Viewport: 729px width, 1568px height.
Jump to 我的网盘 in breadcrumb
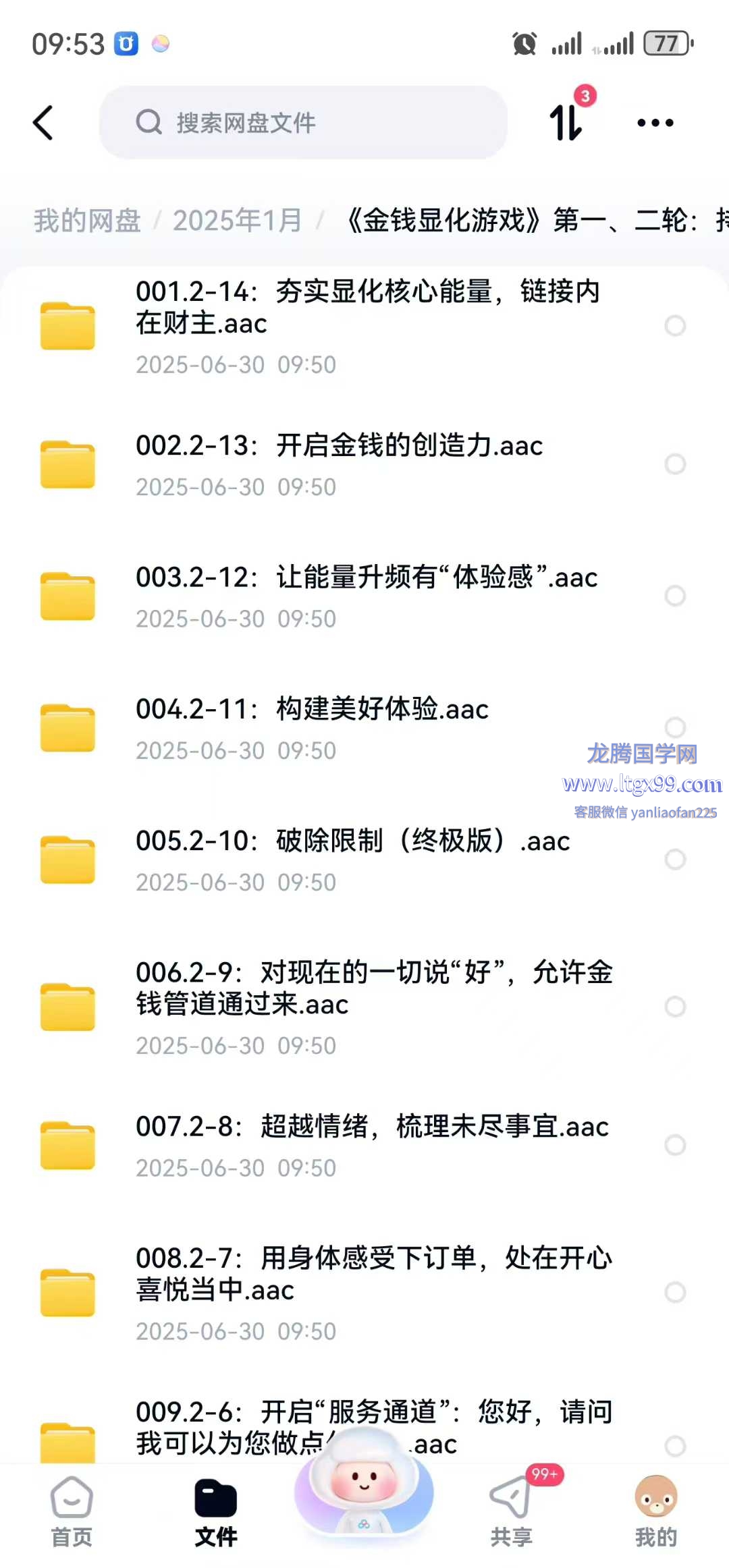[87, 221]
